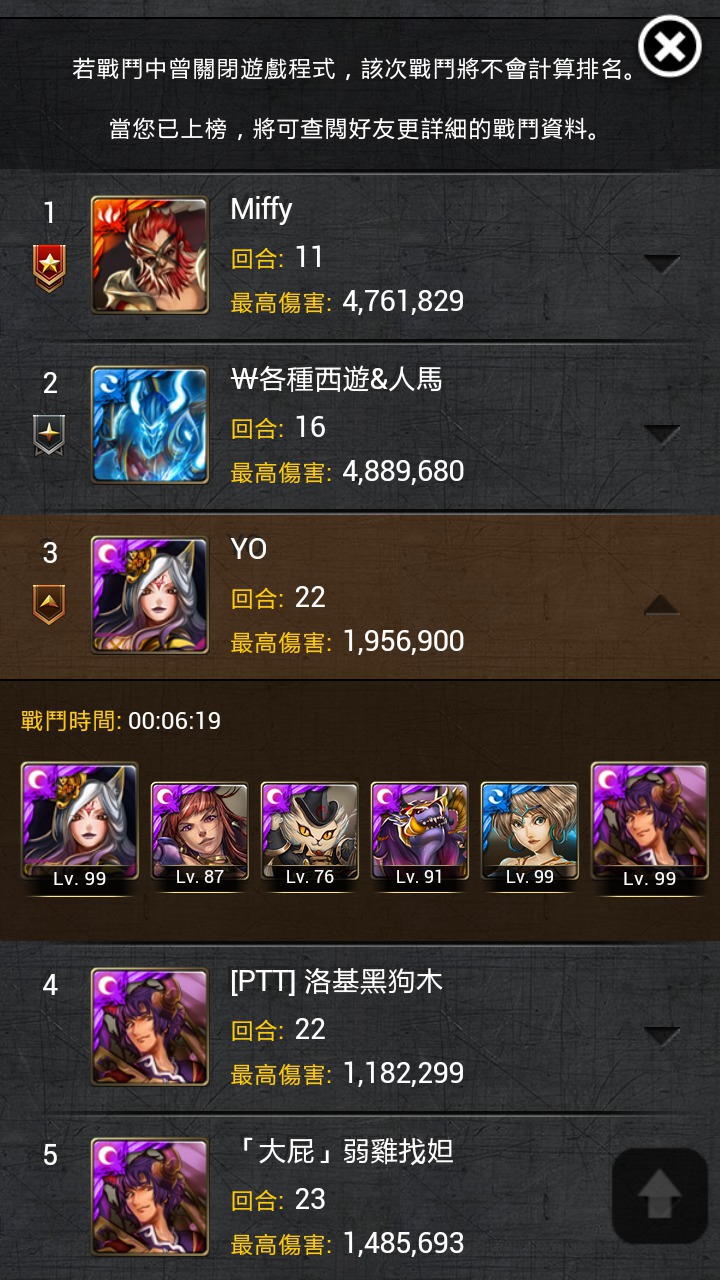Close the ranking window

[669, 47]
